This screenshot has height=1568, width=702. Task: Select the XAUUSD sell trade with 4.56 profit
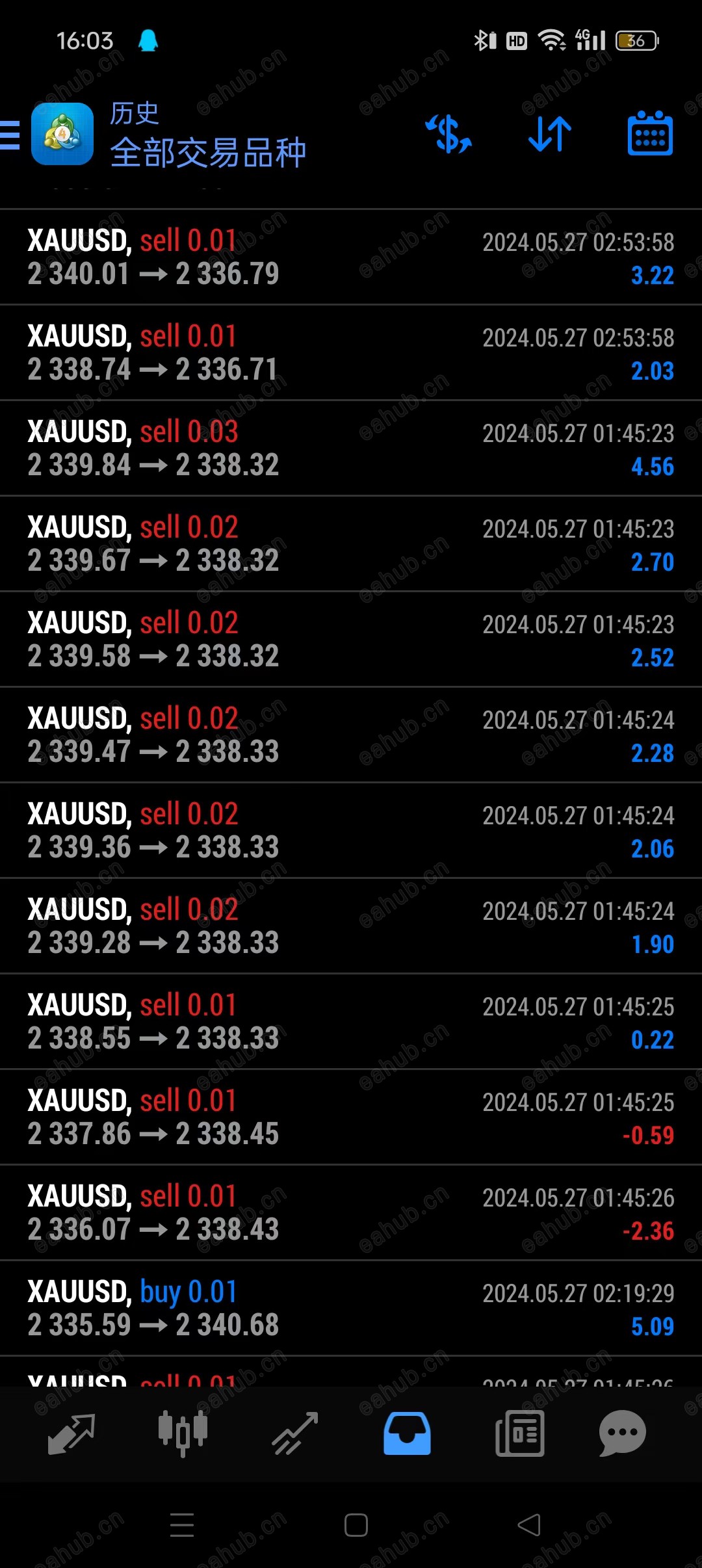pyautogui.click(x=351, y=449)
